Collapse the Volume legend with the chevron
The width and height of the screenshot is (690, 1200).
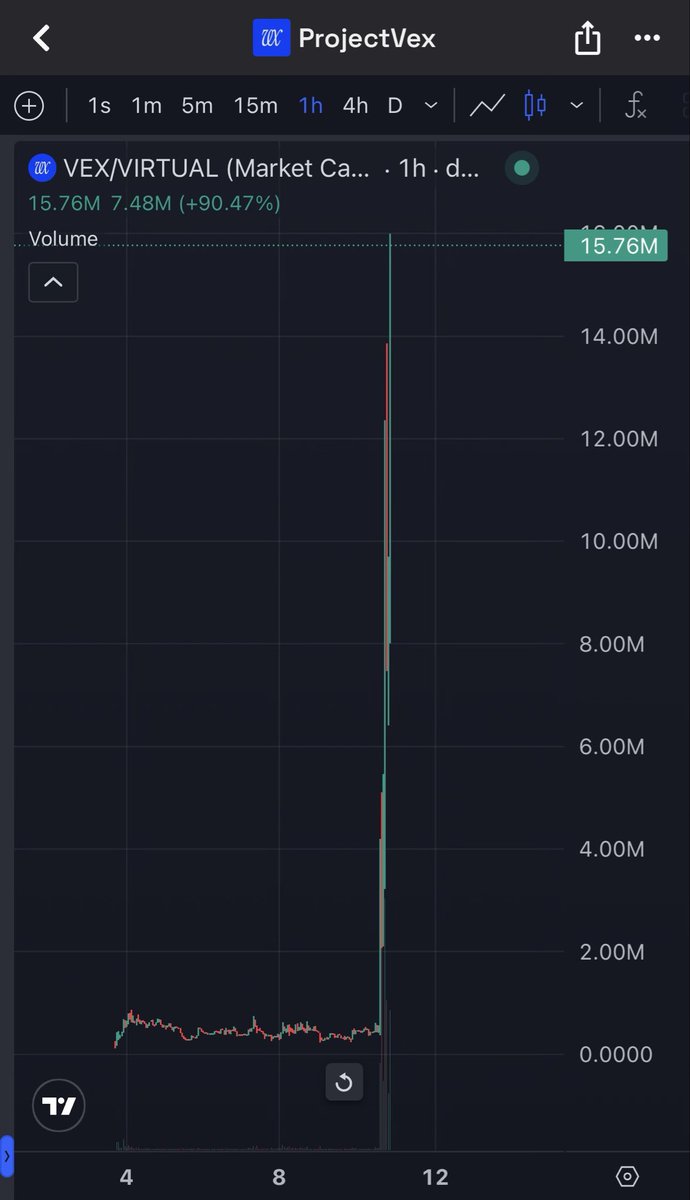(x=53, y=283)
